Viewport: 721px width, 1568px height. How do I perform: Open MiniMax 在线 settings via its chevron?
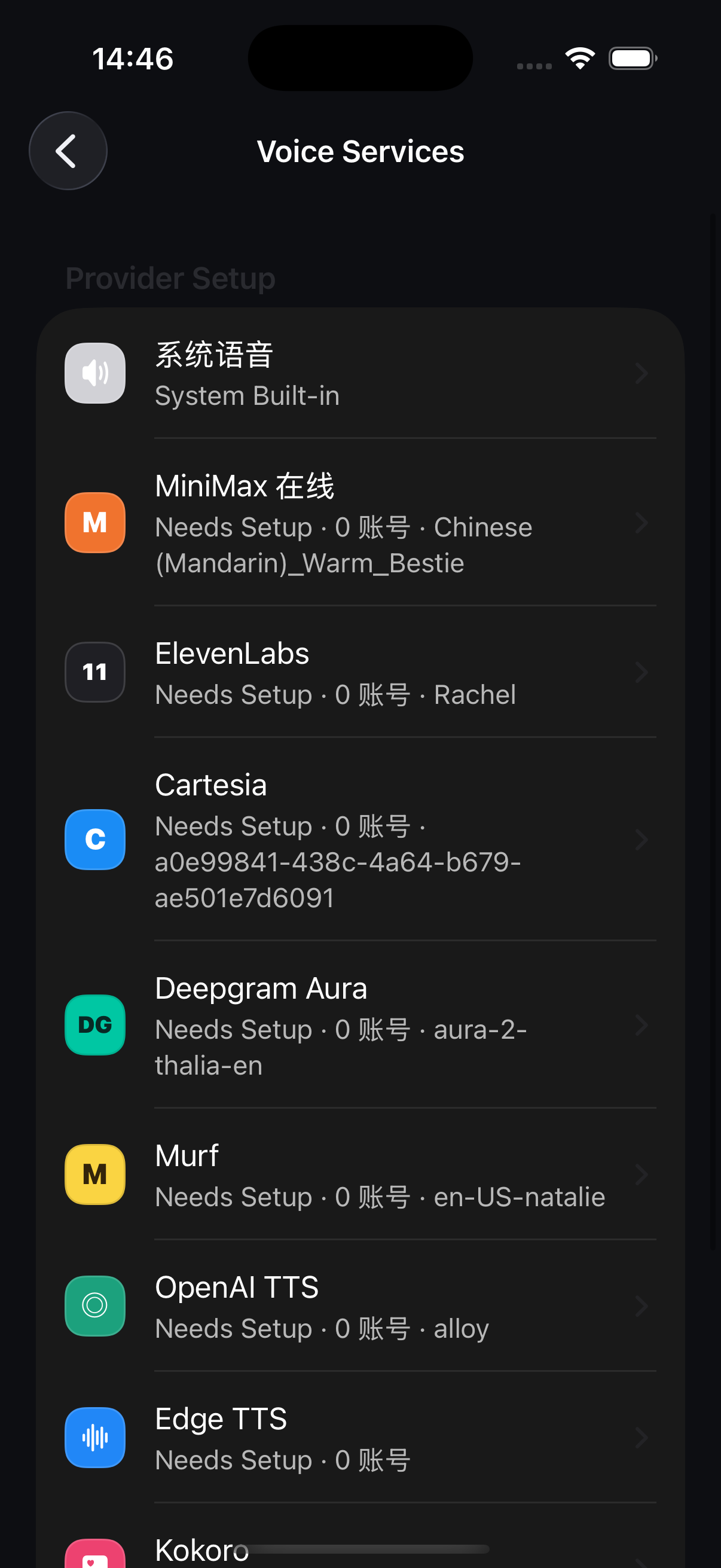pos(641,523)
